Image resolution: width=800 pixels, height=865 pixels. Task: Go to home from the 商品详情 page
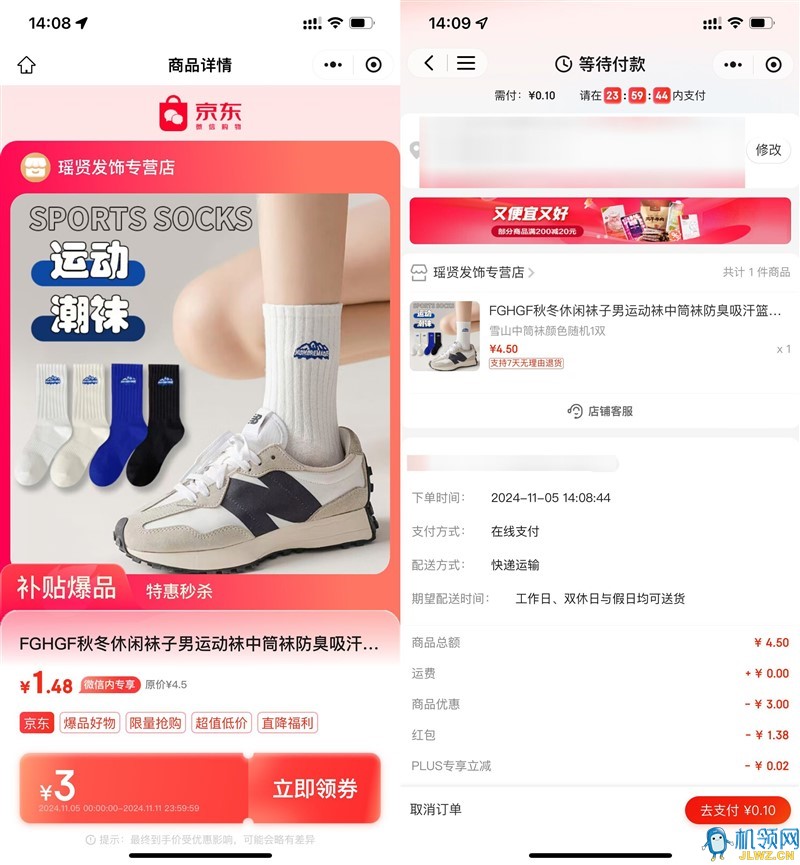click(27, 65)
